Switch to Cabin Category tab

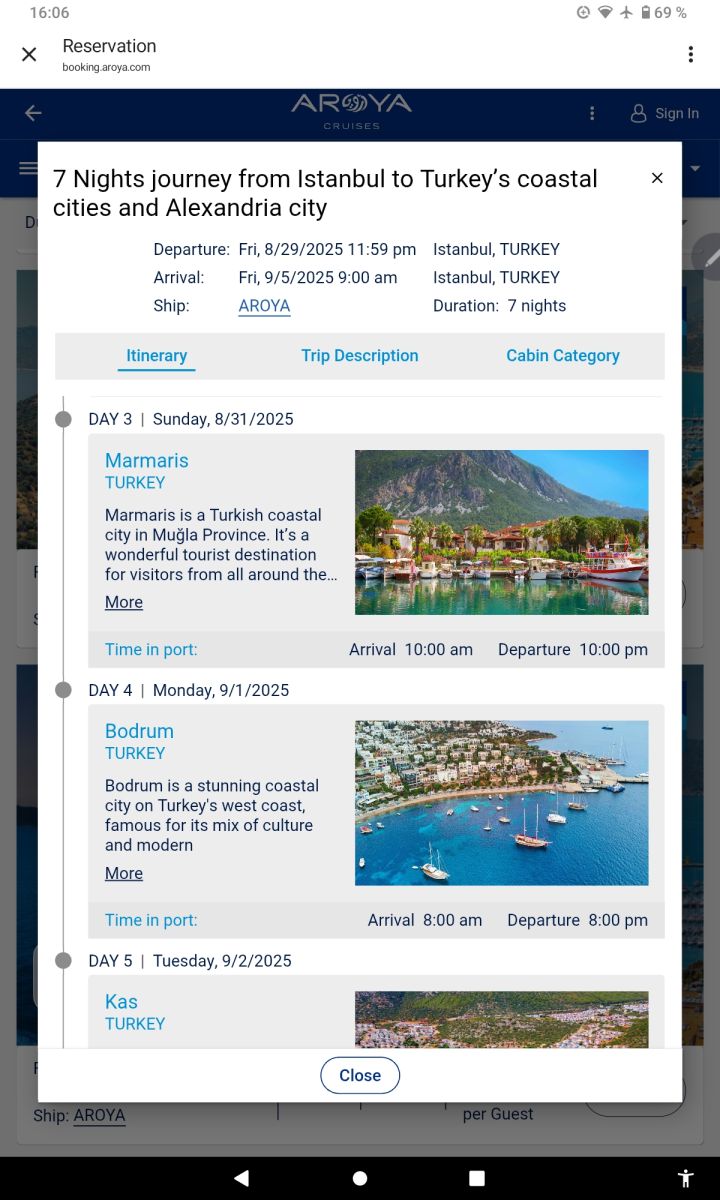[x=562, y=356]
